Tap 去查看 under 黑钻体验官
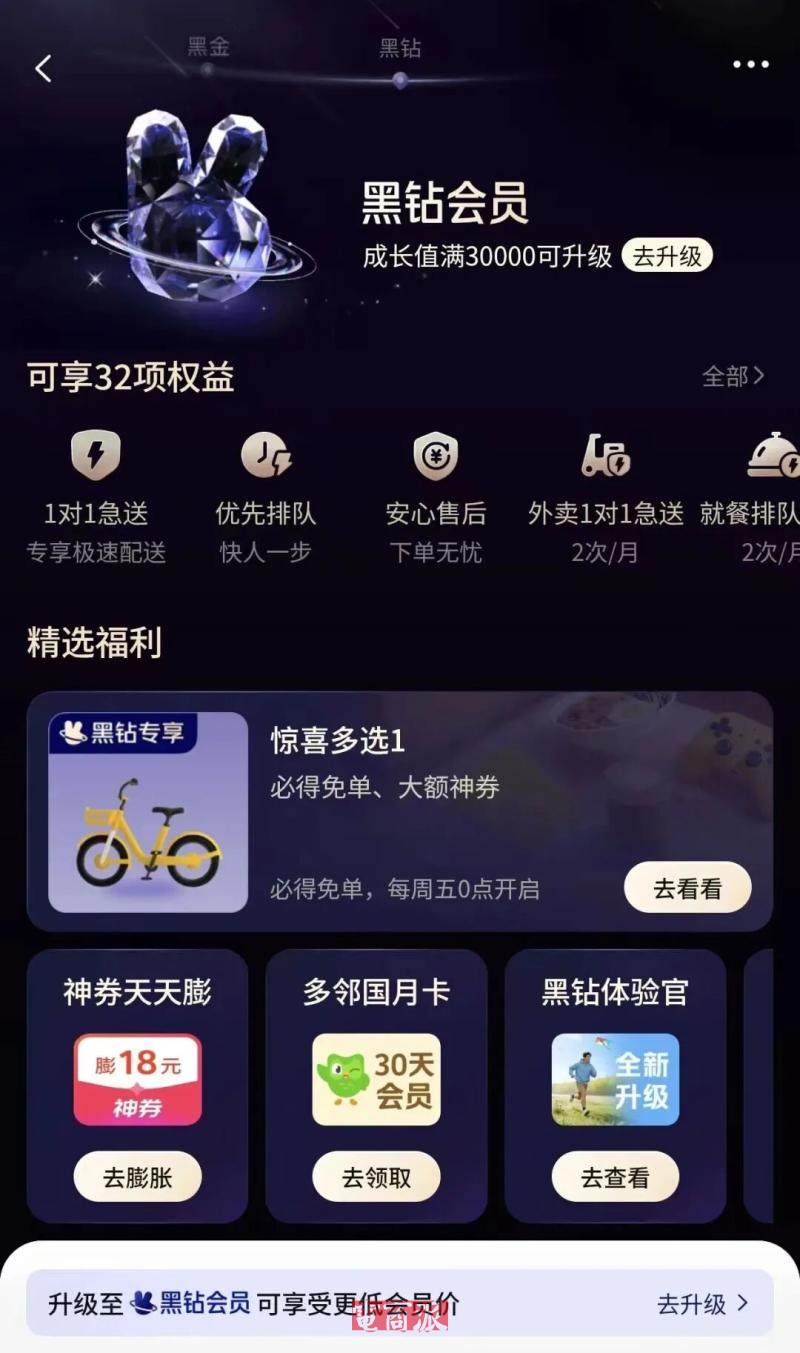 tap(615, 1177)
